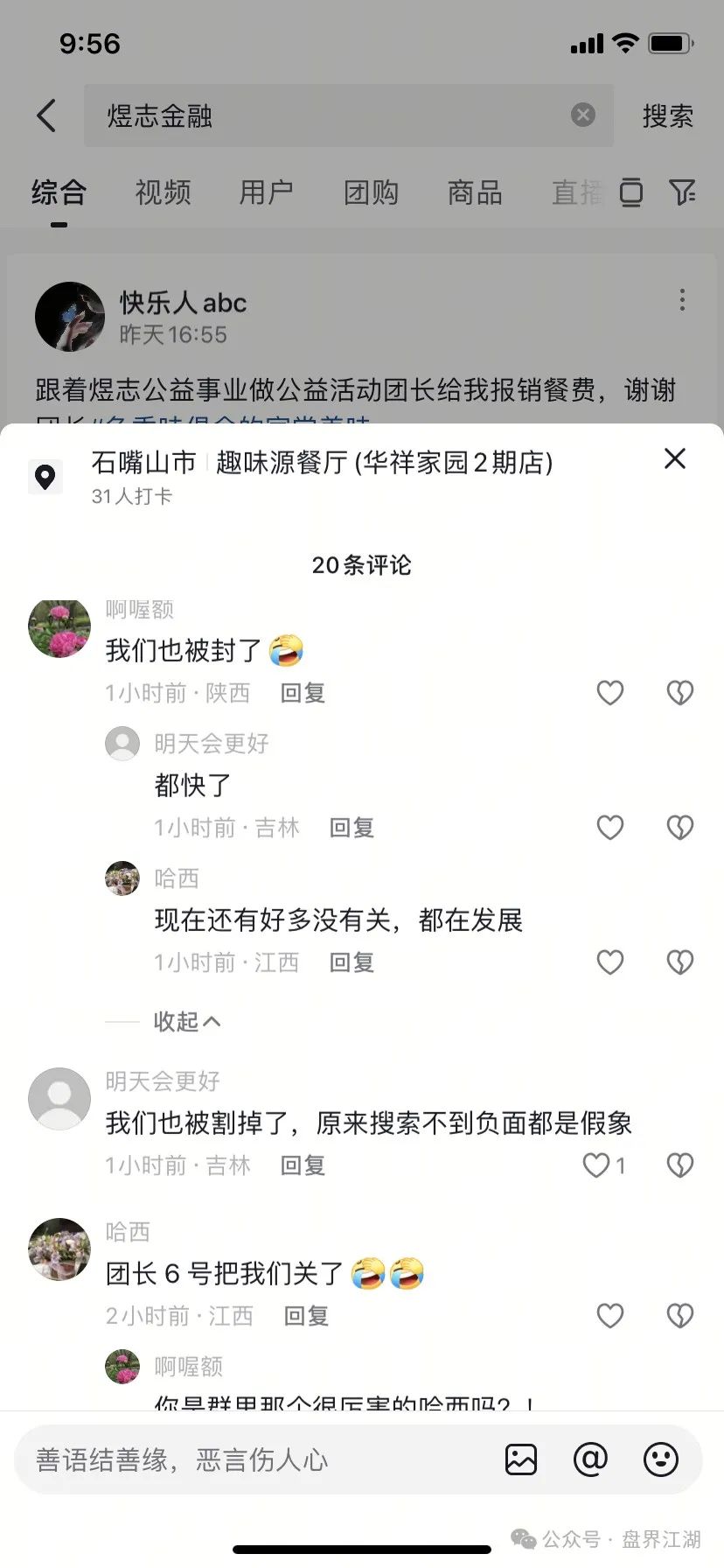
Task: Open 明天会更好's avatar on 我们也被割掉了 comment
Action: (59, 1098)
